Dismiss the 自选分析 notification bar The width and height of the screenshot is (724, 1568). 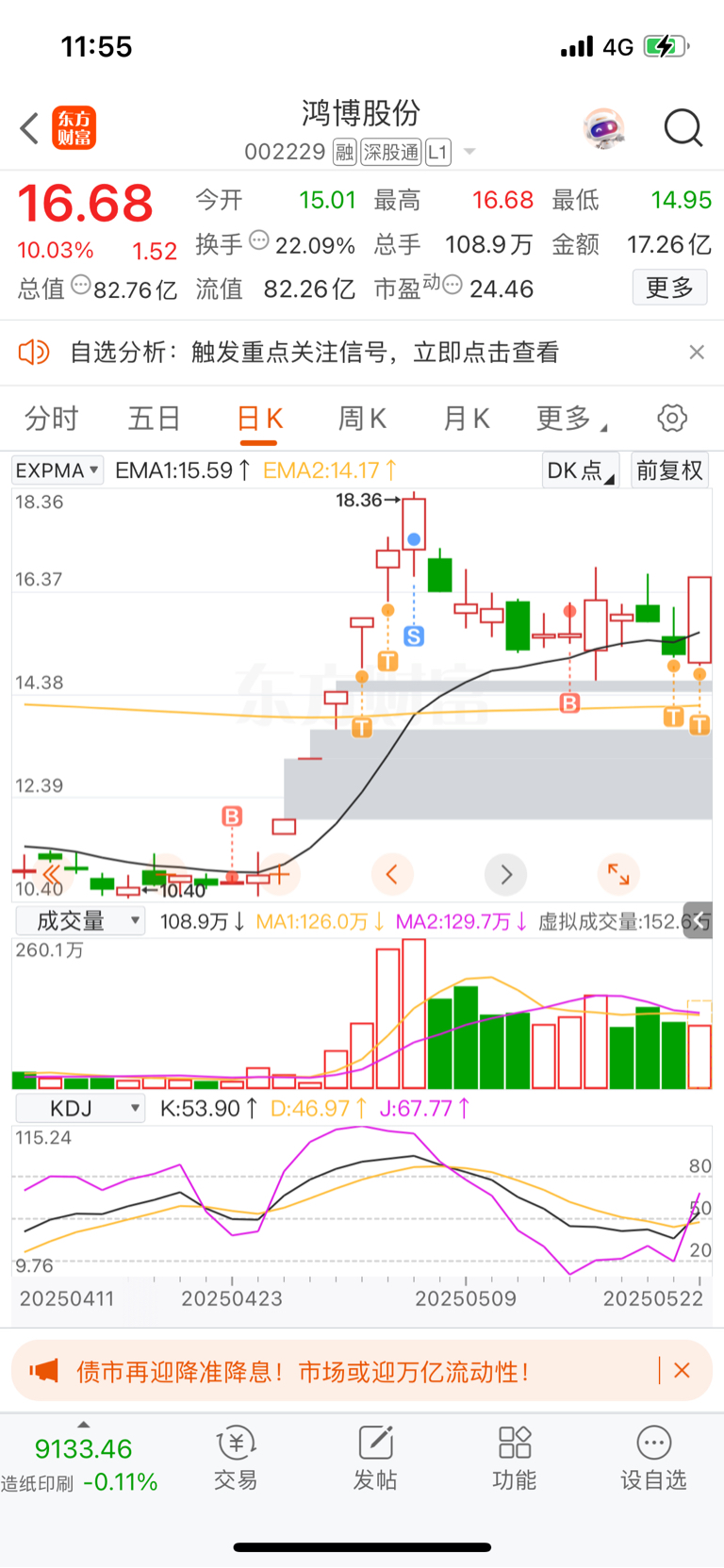(x=697, y=352)
